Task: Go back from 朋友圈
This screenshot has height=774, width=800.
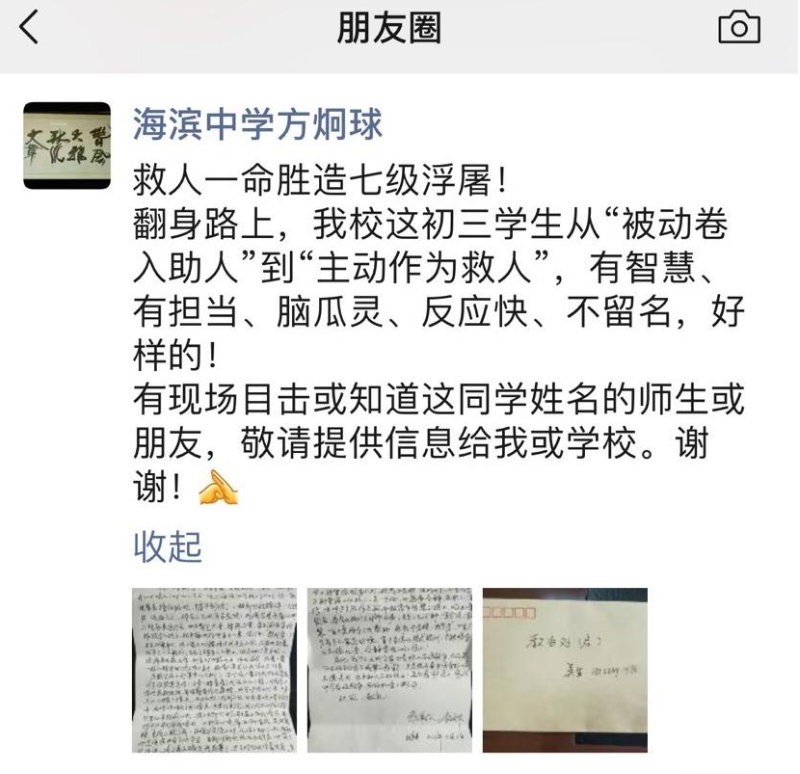Action: tap(30, 30)
